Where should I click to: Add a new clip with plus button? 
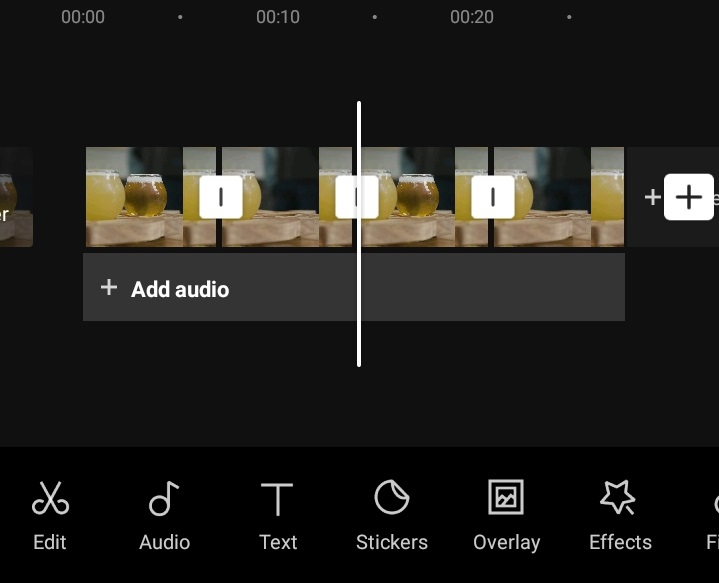tap(689, 197)
